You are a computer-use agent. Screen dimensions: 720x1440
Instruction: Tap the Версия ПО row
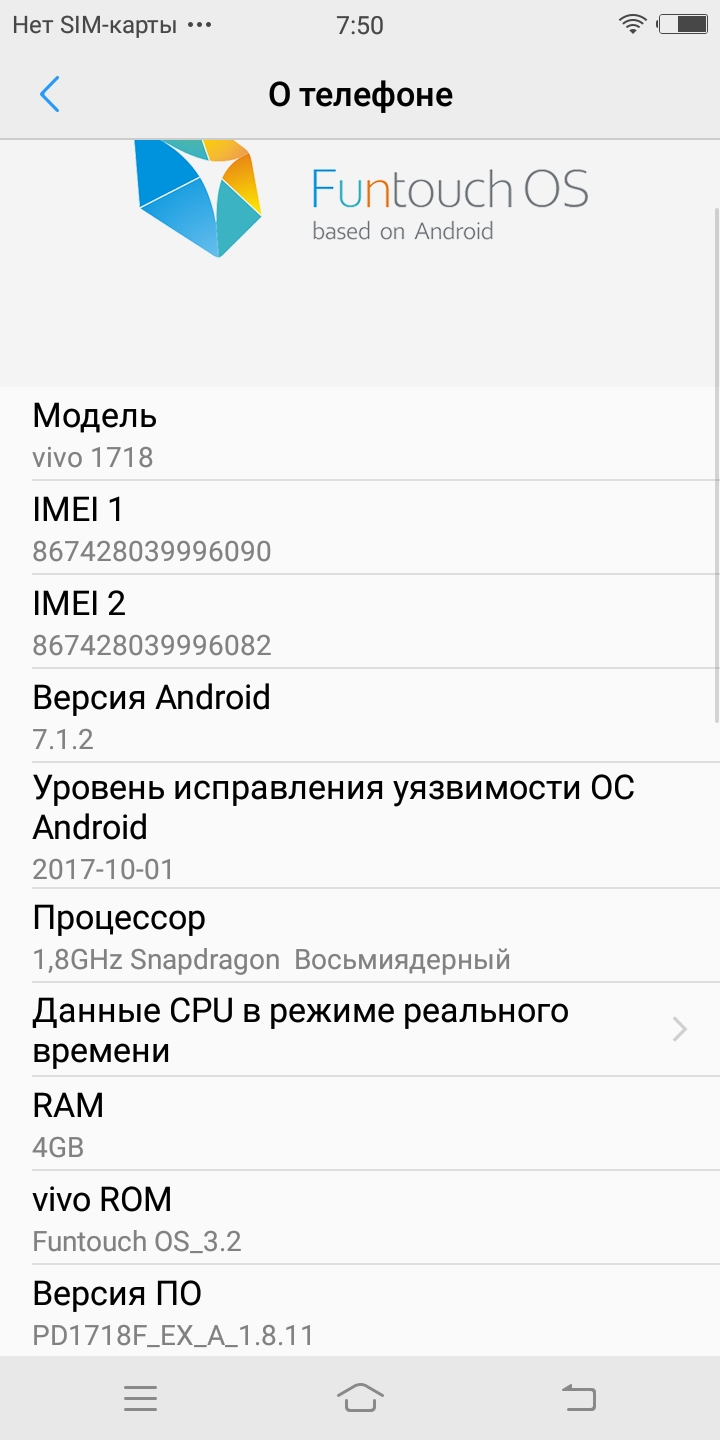360,1312
